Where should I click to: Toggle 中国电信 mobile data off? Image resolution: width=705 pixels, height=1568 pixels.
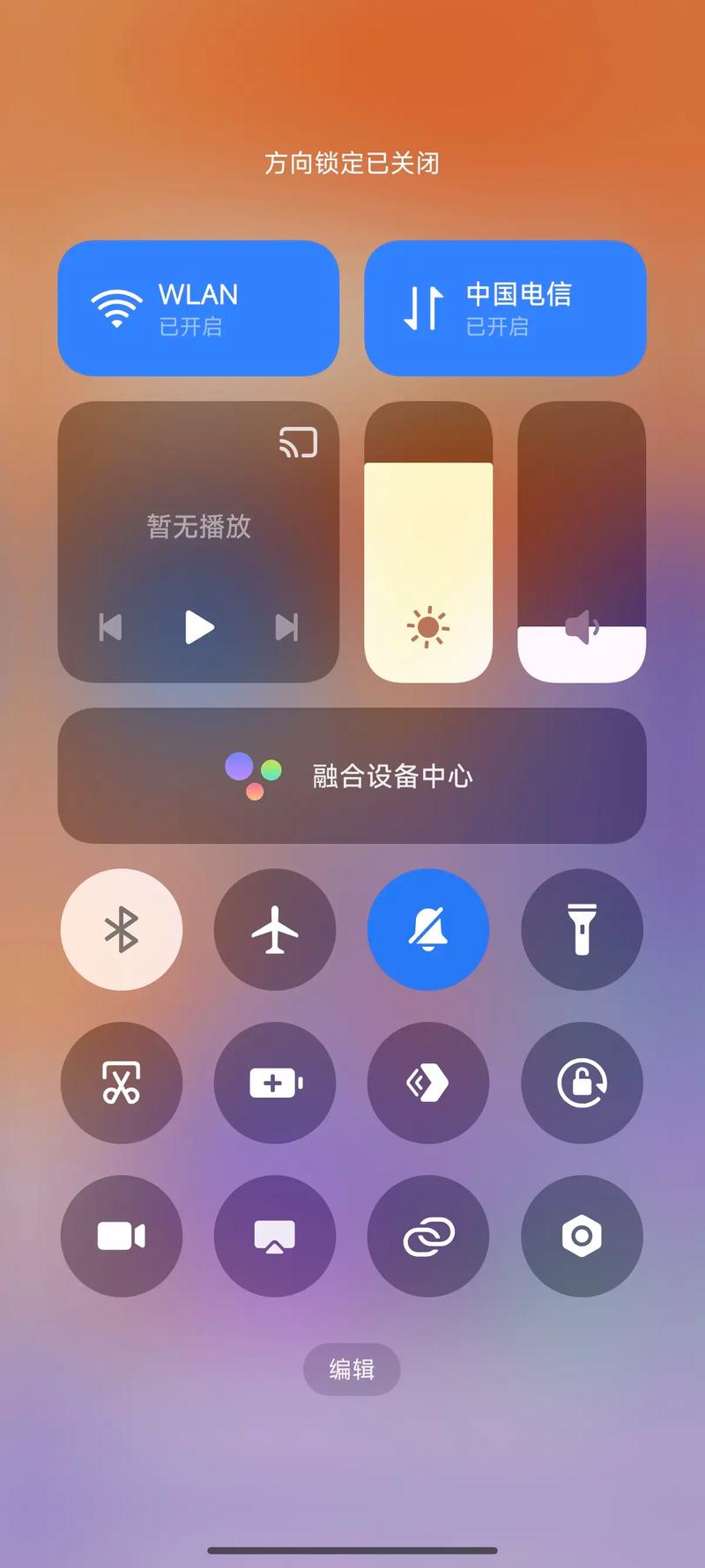(x=505, y=308)
